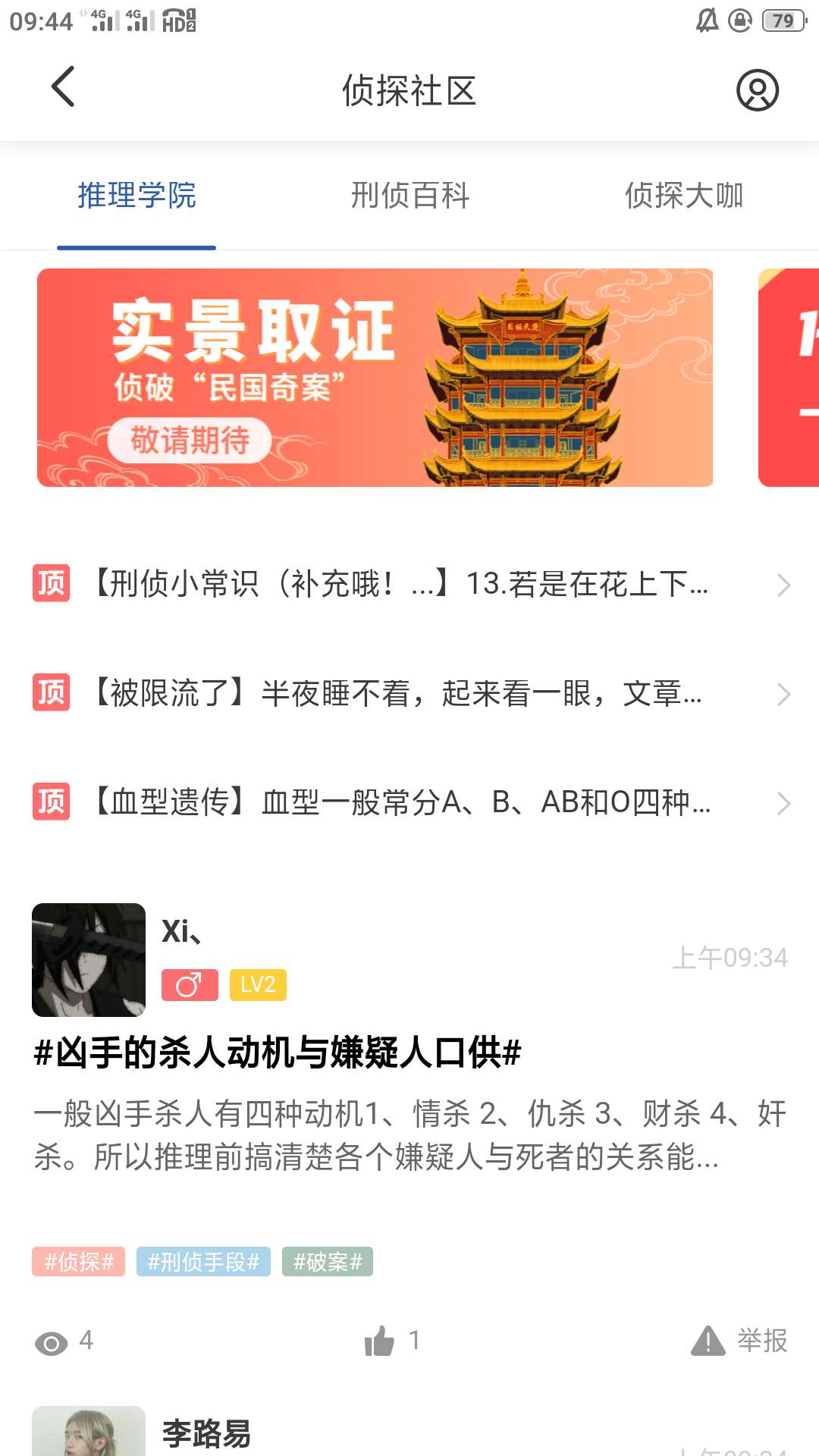Go back from 侦探社区
Screen dimensions: 819x1456
(64, 87)
